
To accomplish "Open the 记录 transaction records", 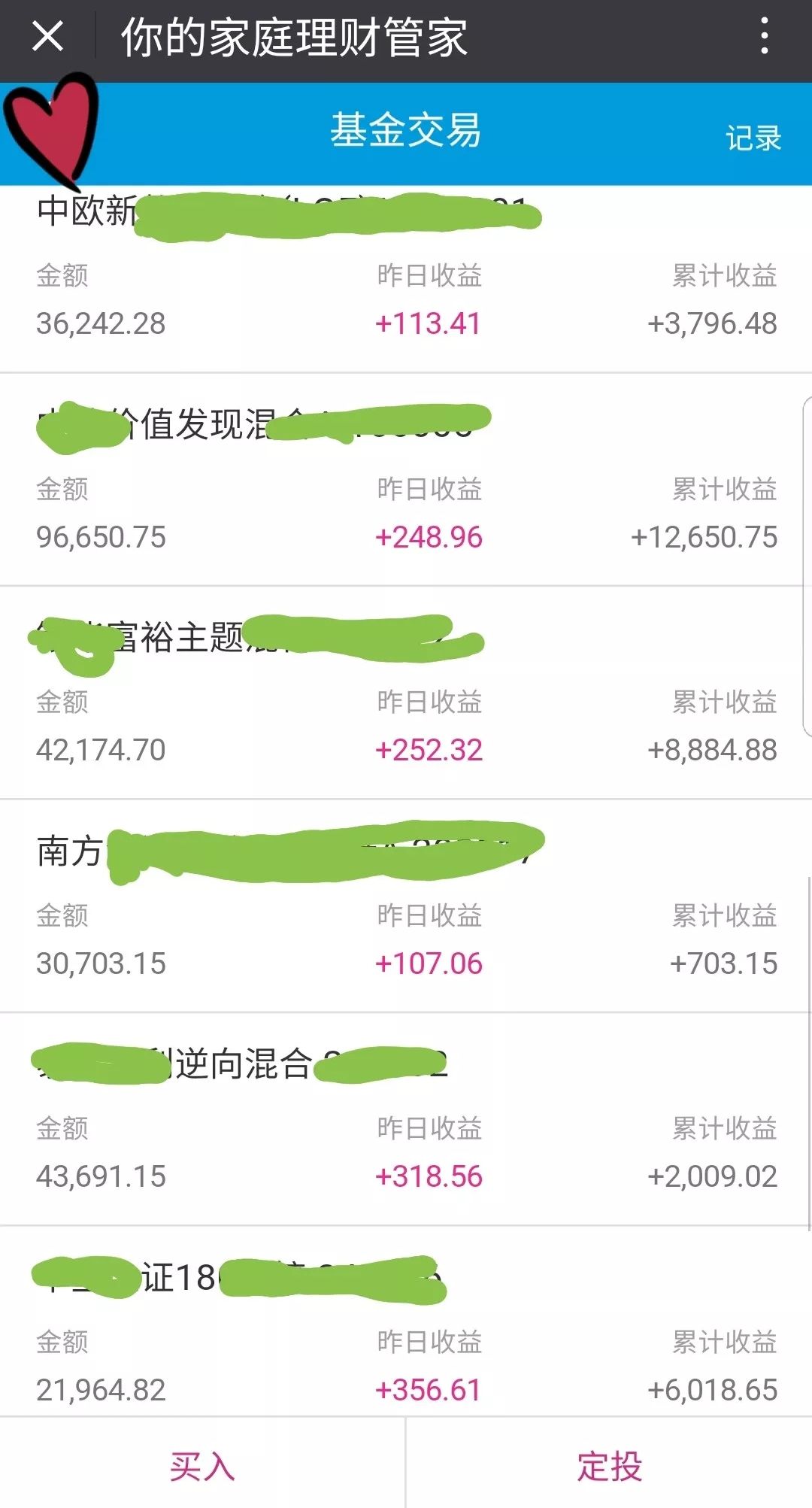I will [x=753, y=138].
